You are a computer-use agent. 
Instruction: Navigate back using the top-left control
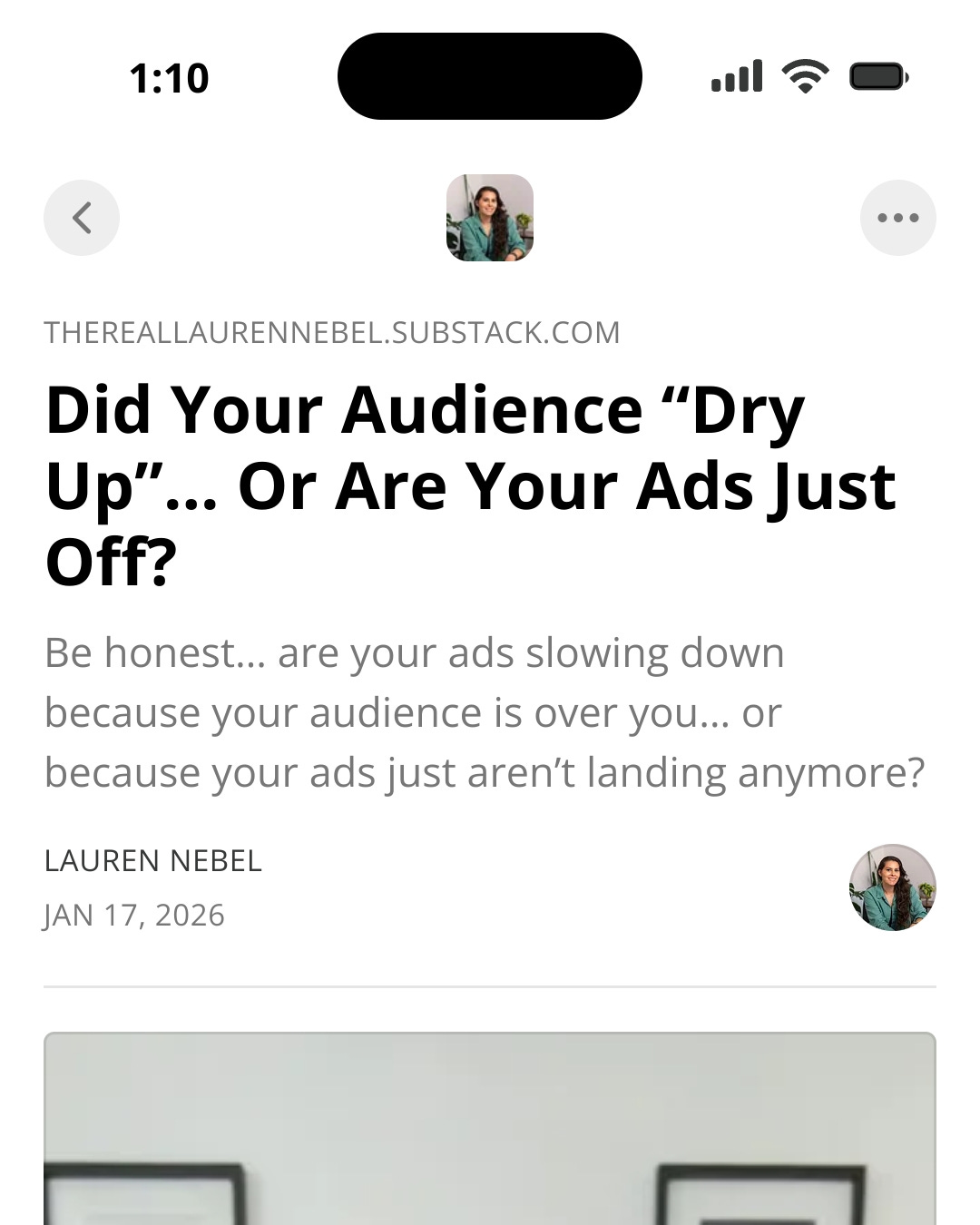click(81, 217)
